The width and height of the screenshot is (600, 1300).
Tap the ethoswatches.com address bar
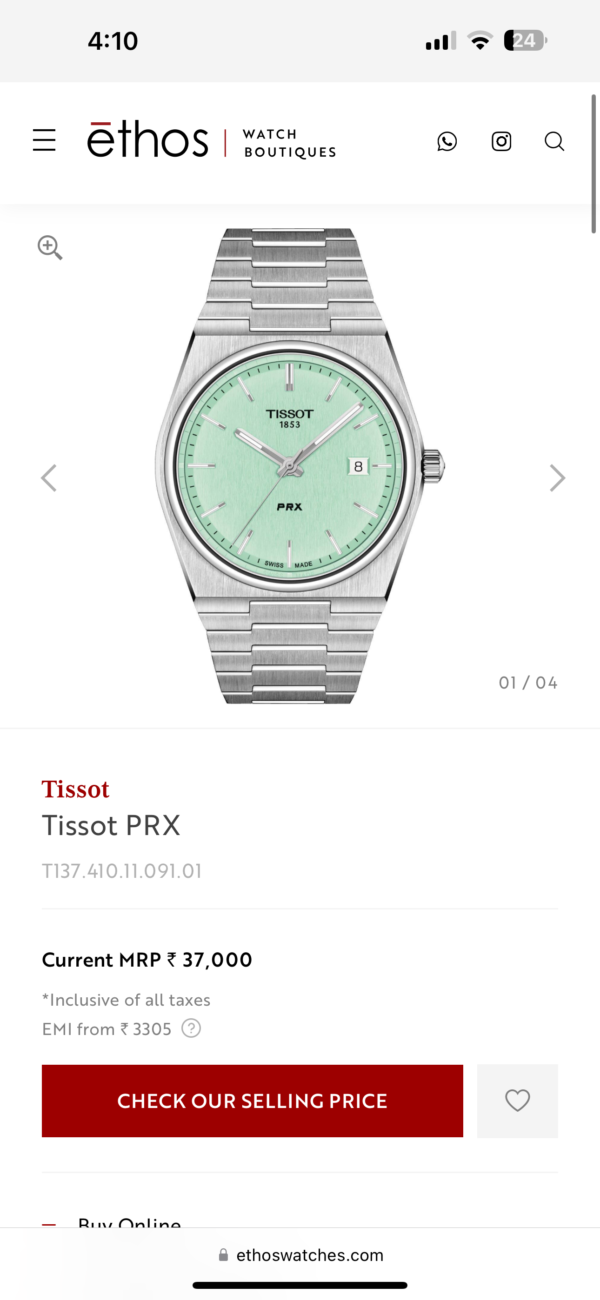point(300,1255)
